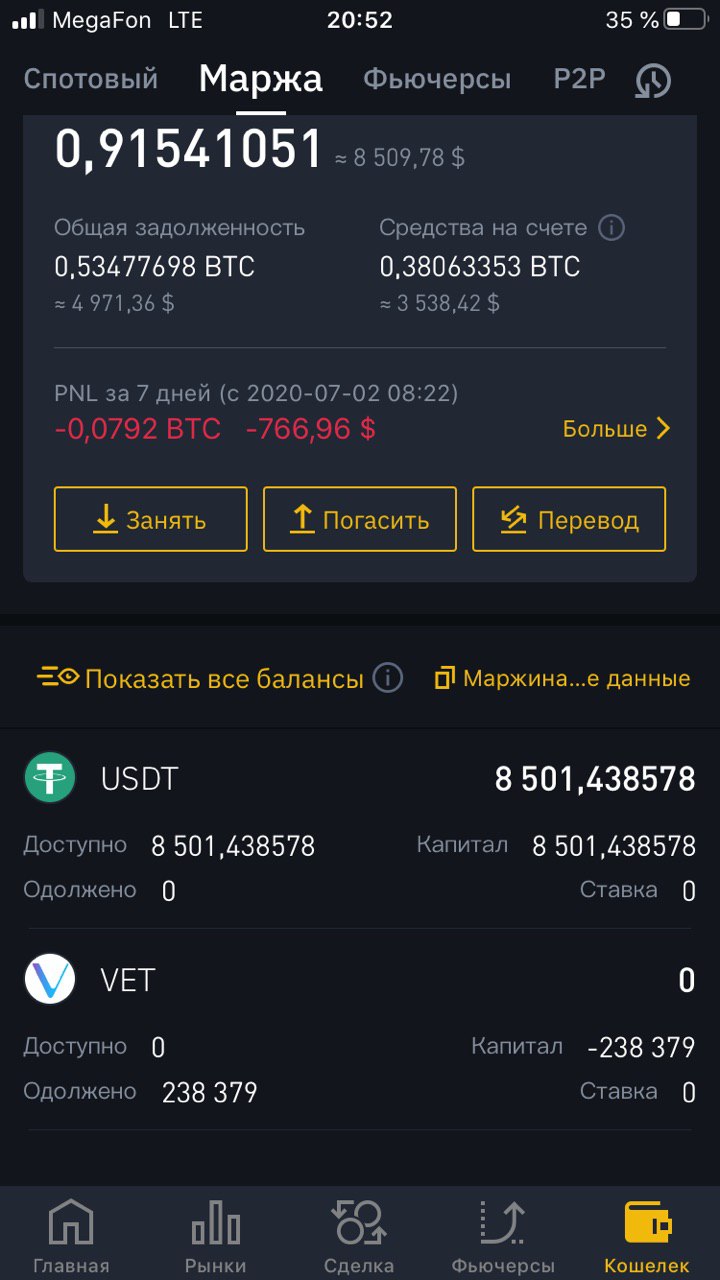
Task: Switch to the Спотовый tab
Action: pyautogui.click(x=91, y=80)
